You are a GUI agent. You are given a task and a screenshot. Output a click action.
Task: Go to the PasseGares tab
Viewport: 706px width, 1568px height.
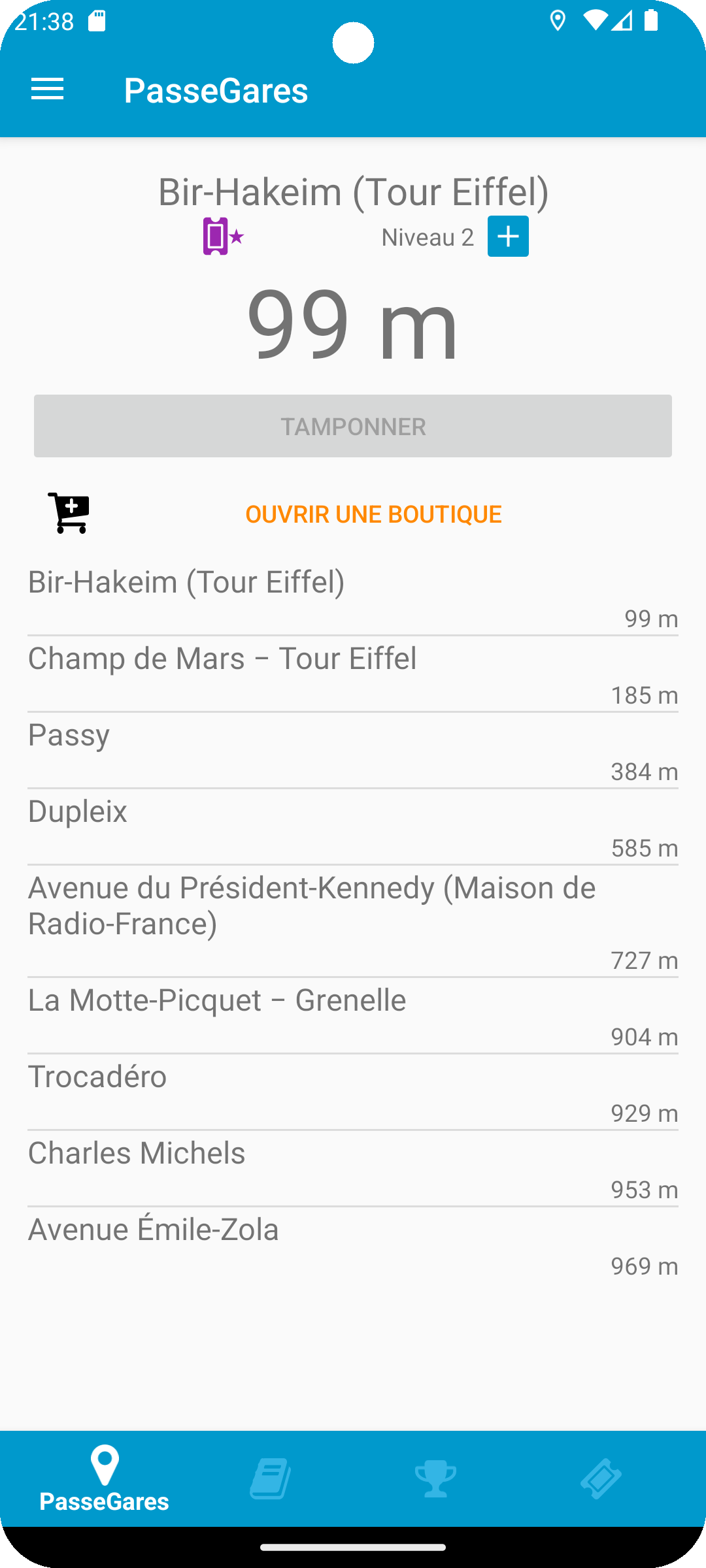click(x=105, y=1479)
